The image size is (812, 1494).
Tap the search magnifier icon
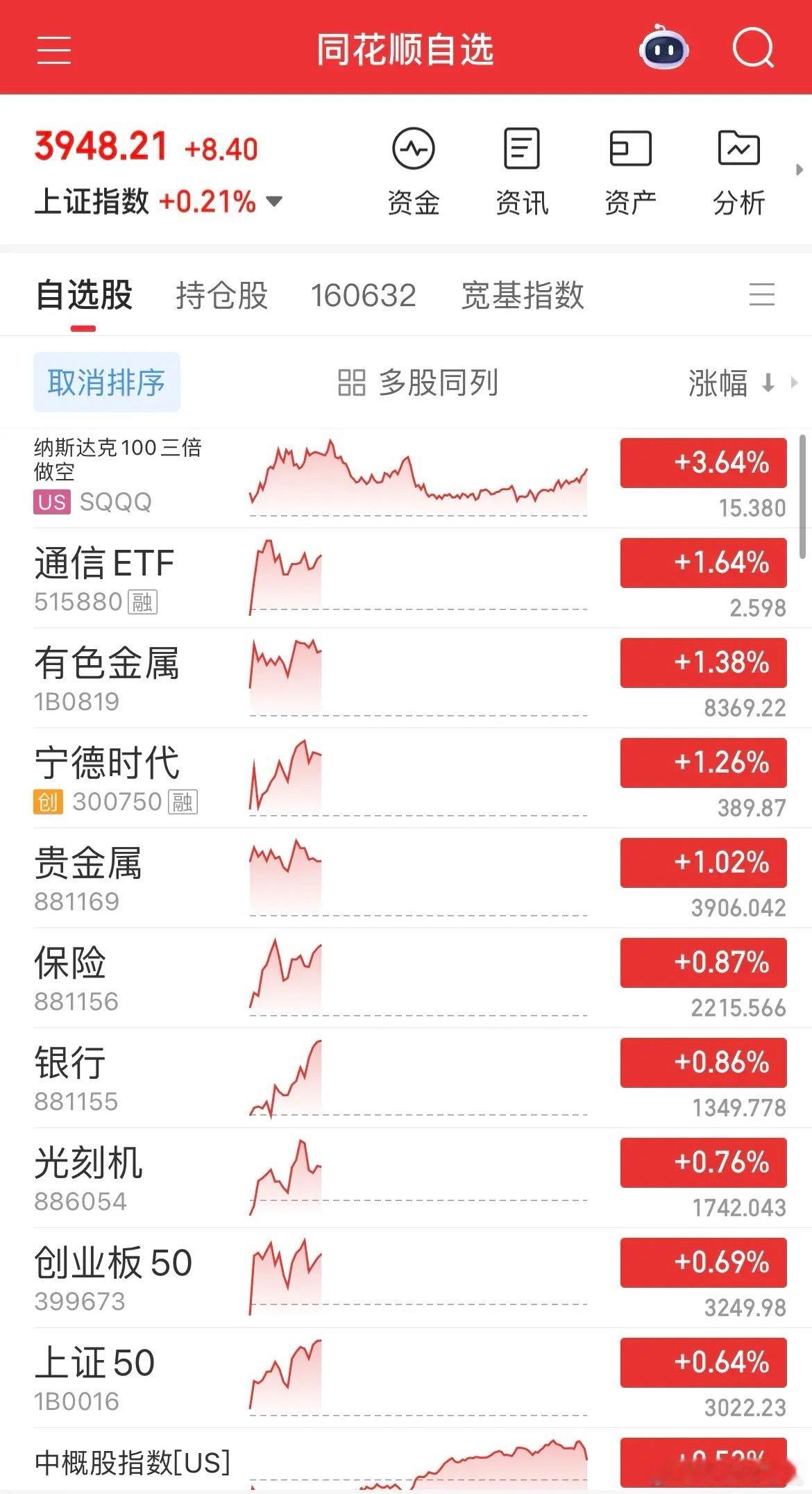(753, 48)
